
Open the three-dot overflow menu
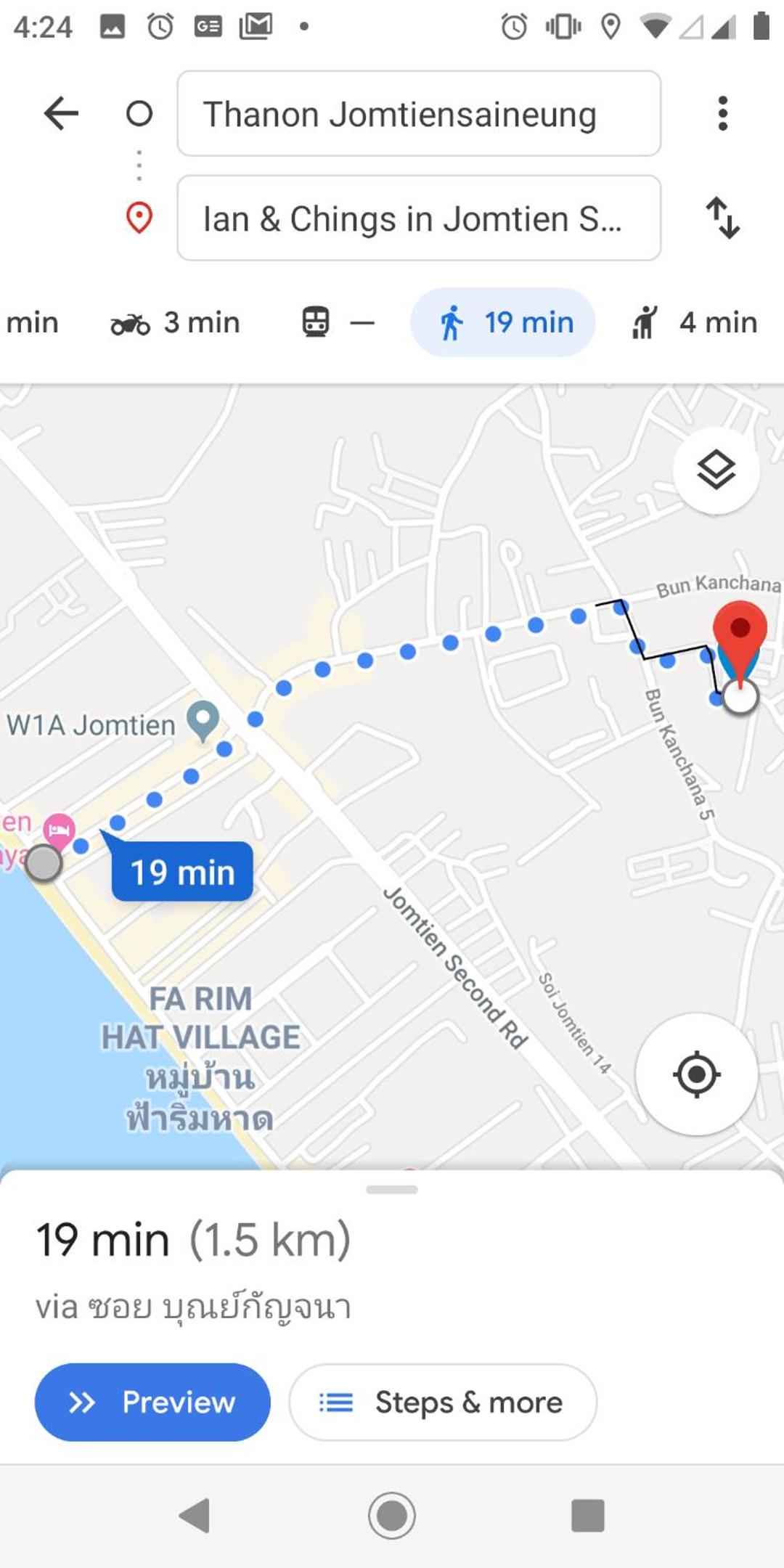[x=722, y=113]
